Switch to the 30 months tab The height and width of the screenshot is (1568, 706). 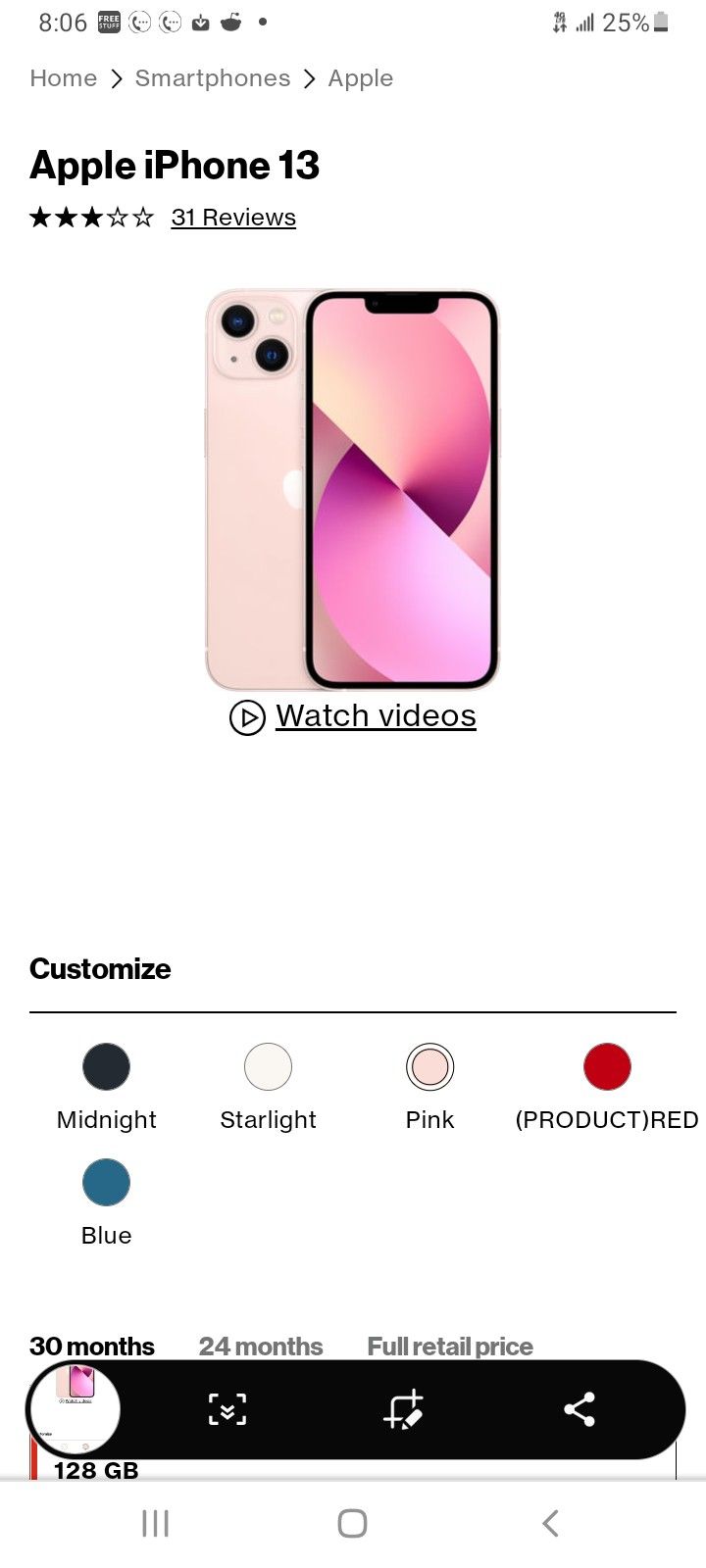(x=92, y=1347)
